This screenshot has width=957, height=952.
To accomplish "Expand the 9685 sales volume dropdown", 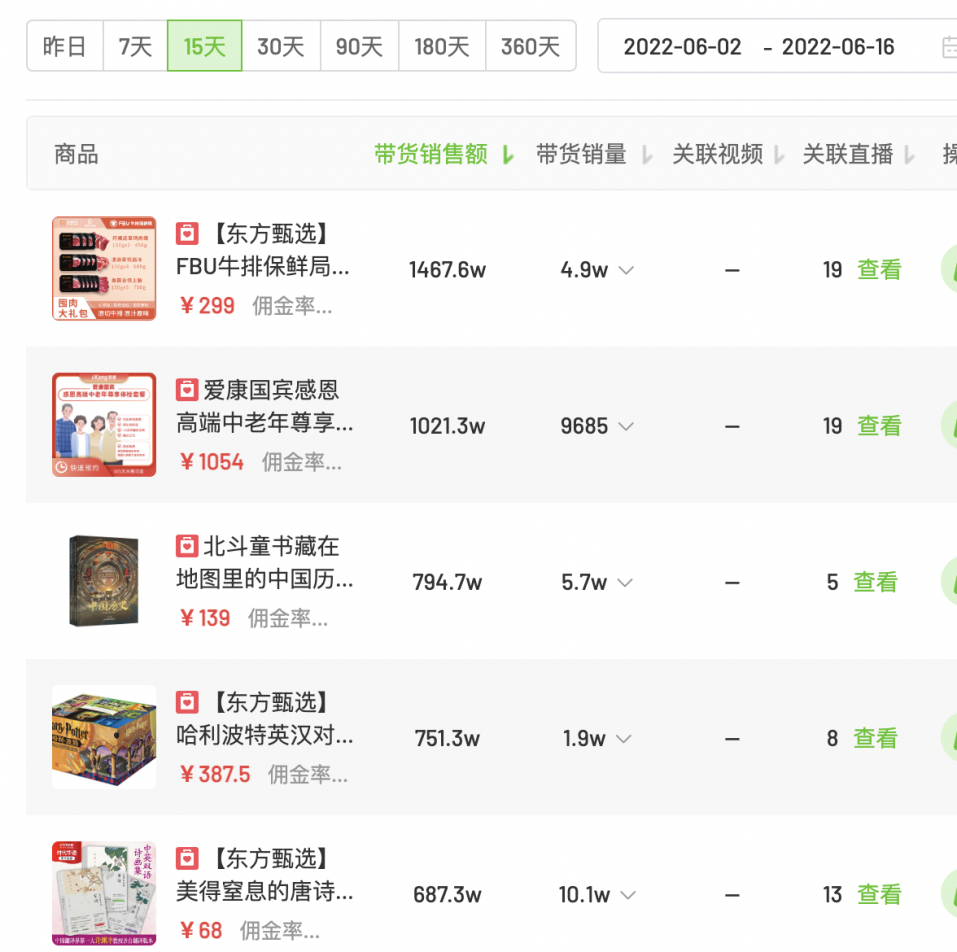I will click(x=626, y=426).
